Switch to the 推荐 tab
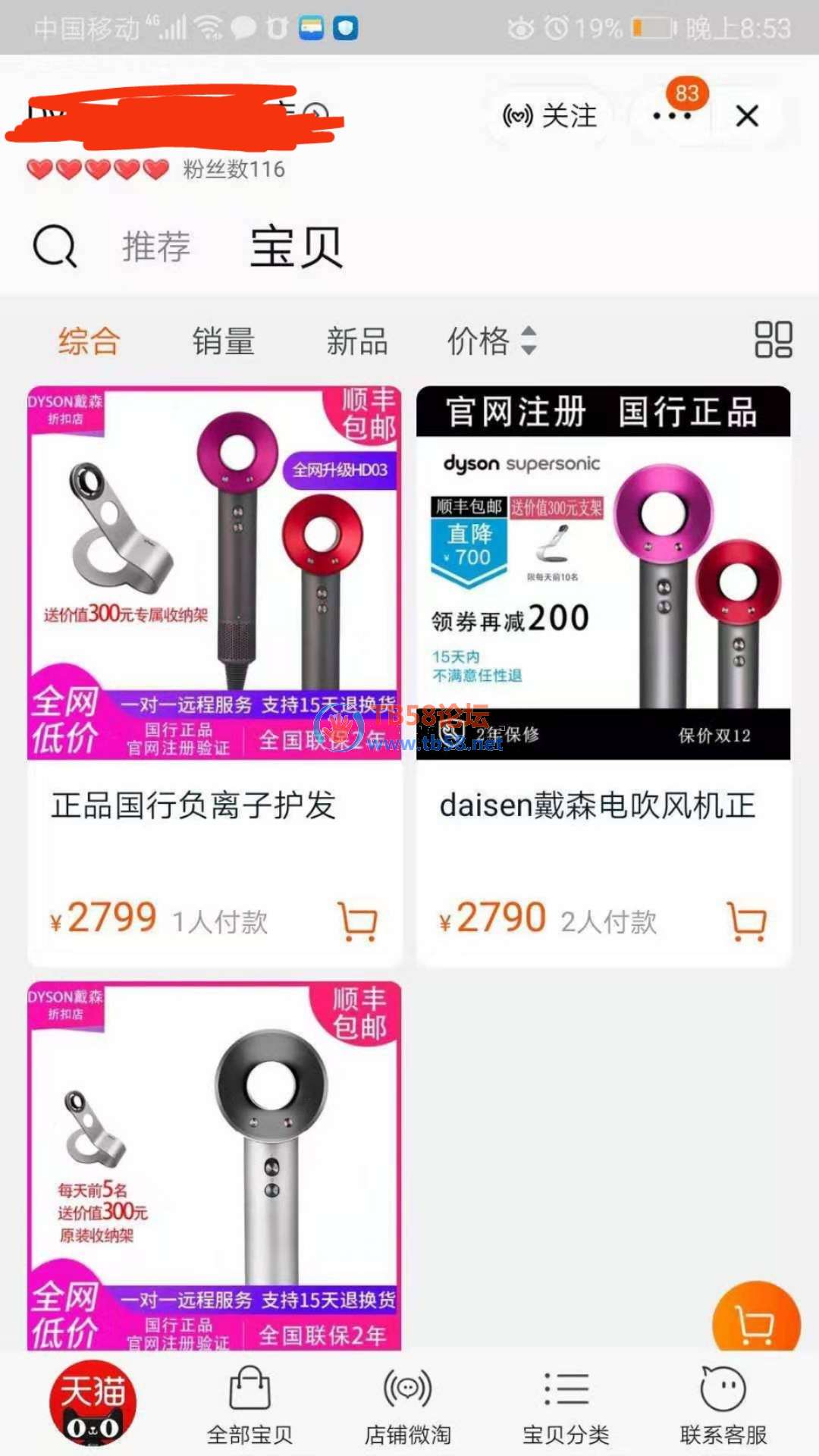 pyautogui.click(x=156, y=246)
